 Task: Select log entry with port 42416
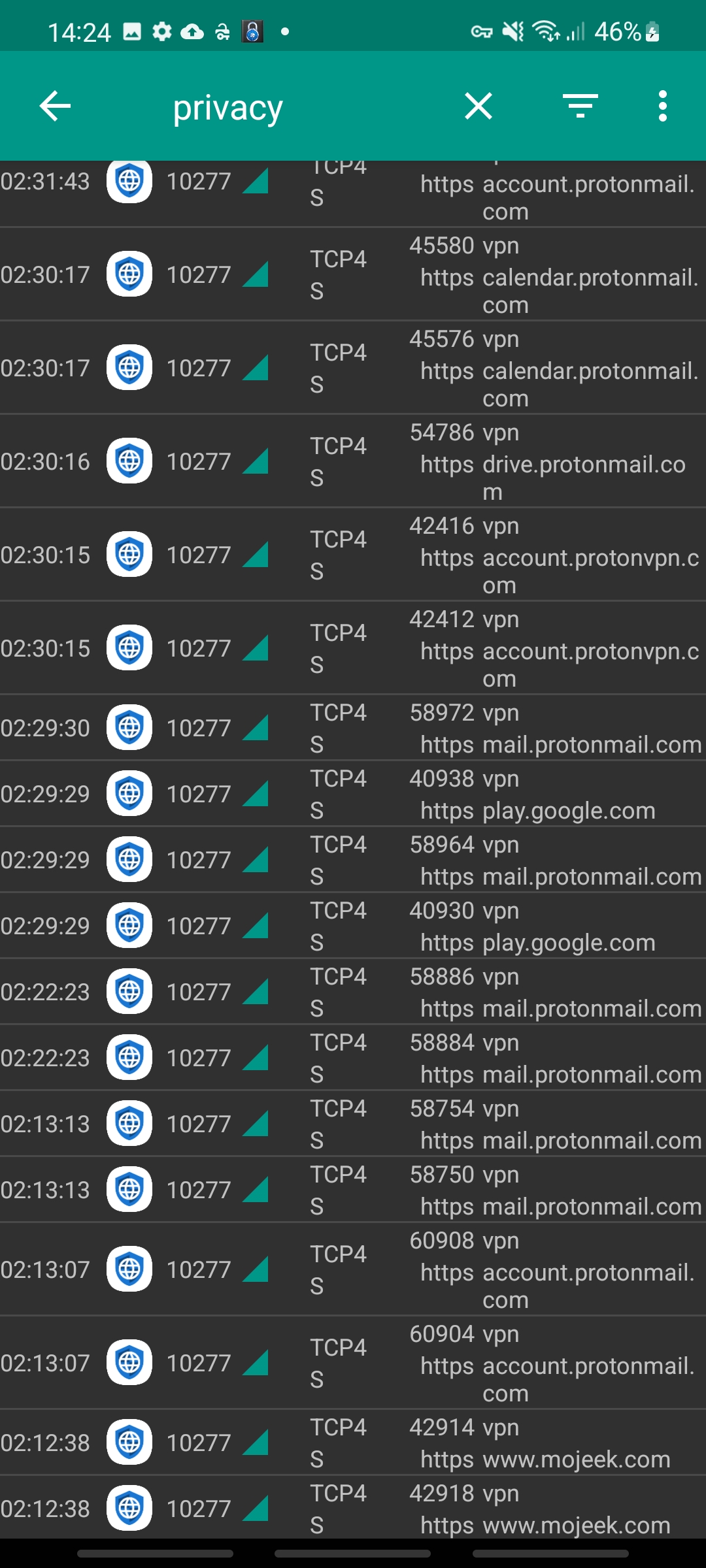tap(353, 555)
